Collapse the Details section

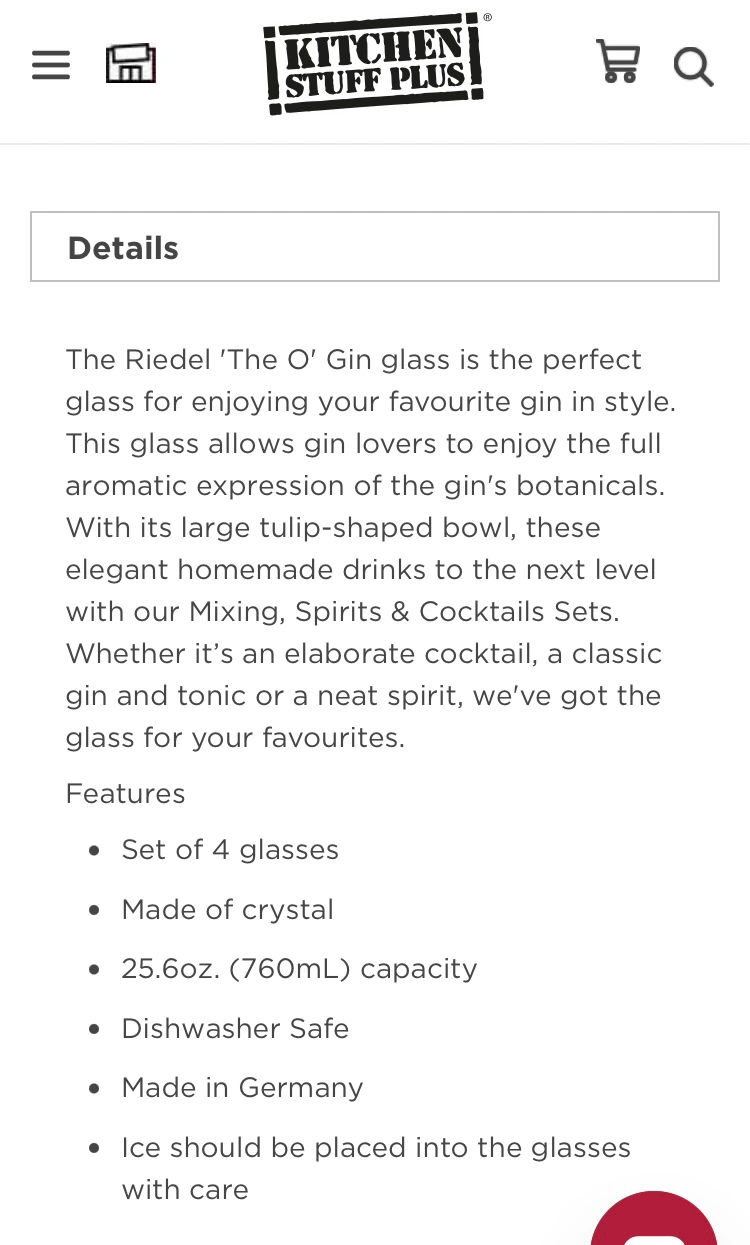click(375, 247)
